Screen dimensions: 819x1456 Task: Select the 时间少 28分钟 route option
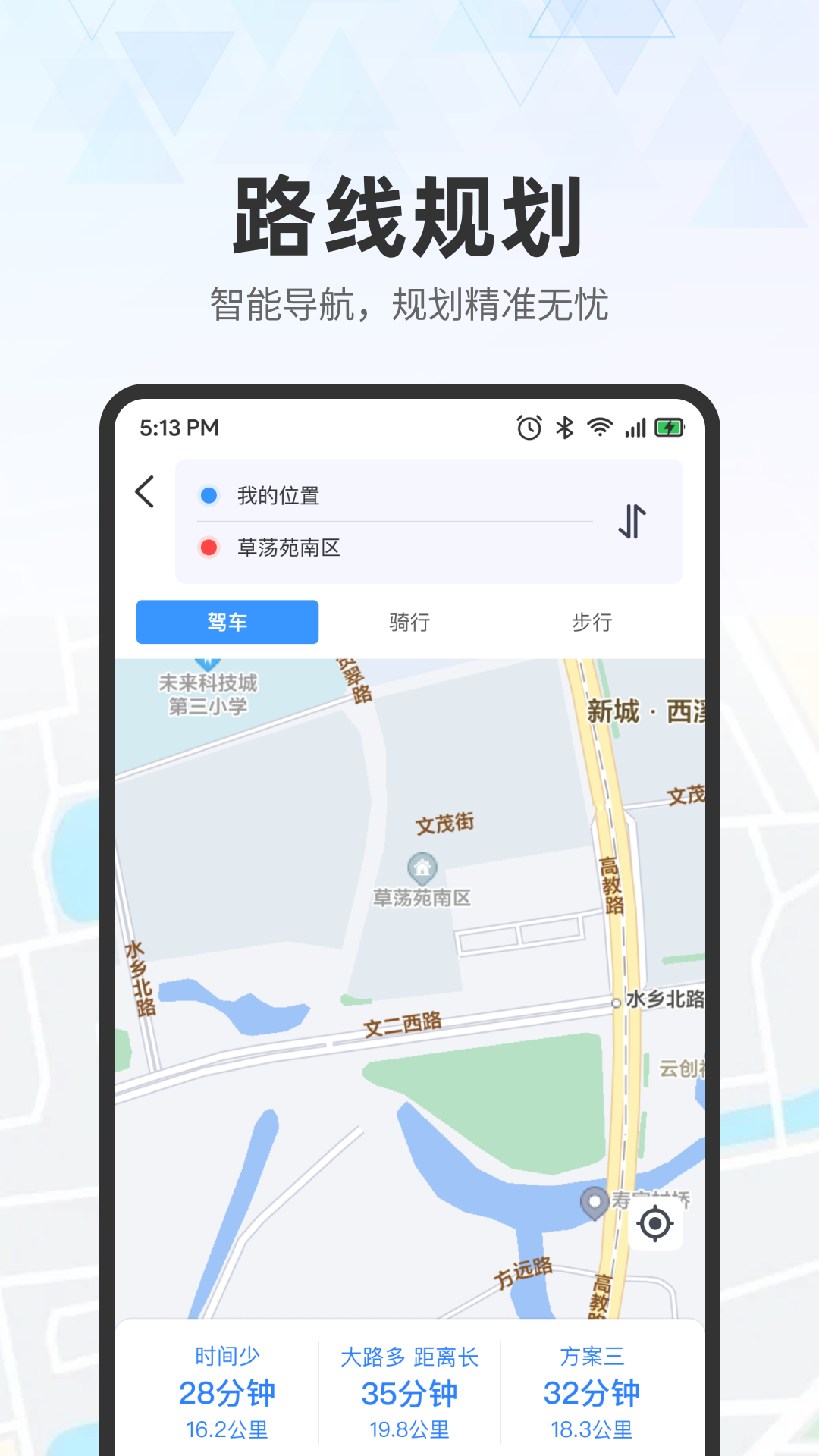[228, 1392]
